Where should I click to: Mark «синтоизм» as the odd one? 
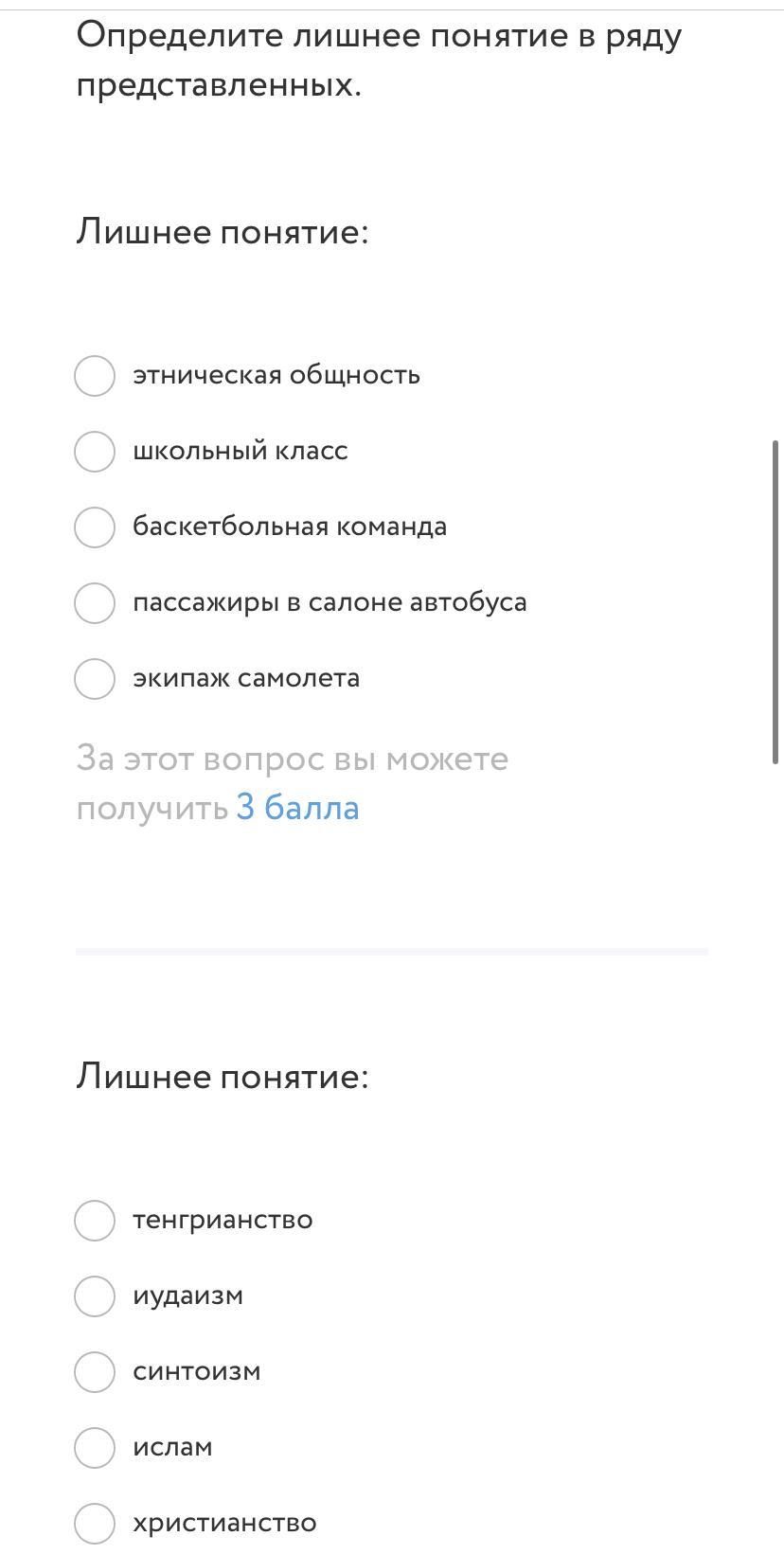coord(95,1372)
